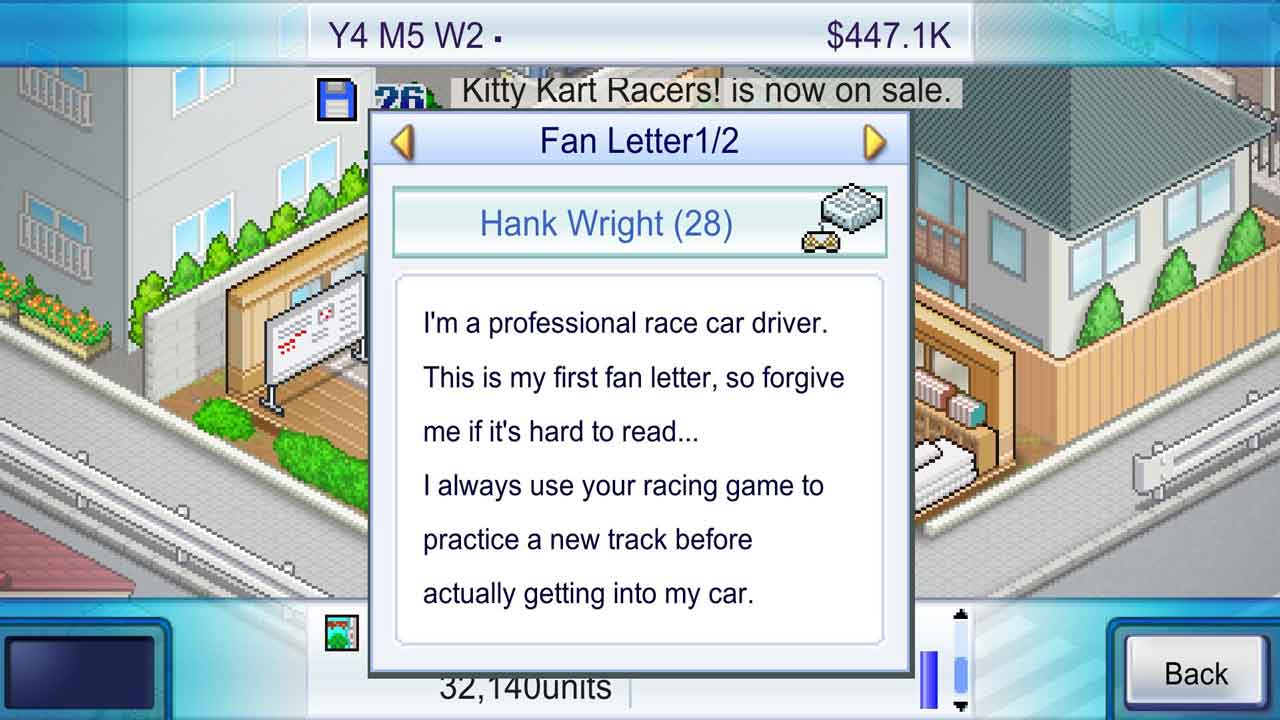
Task: Tap the Back button
Action: coord(1195,673)
